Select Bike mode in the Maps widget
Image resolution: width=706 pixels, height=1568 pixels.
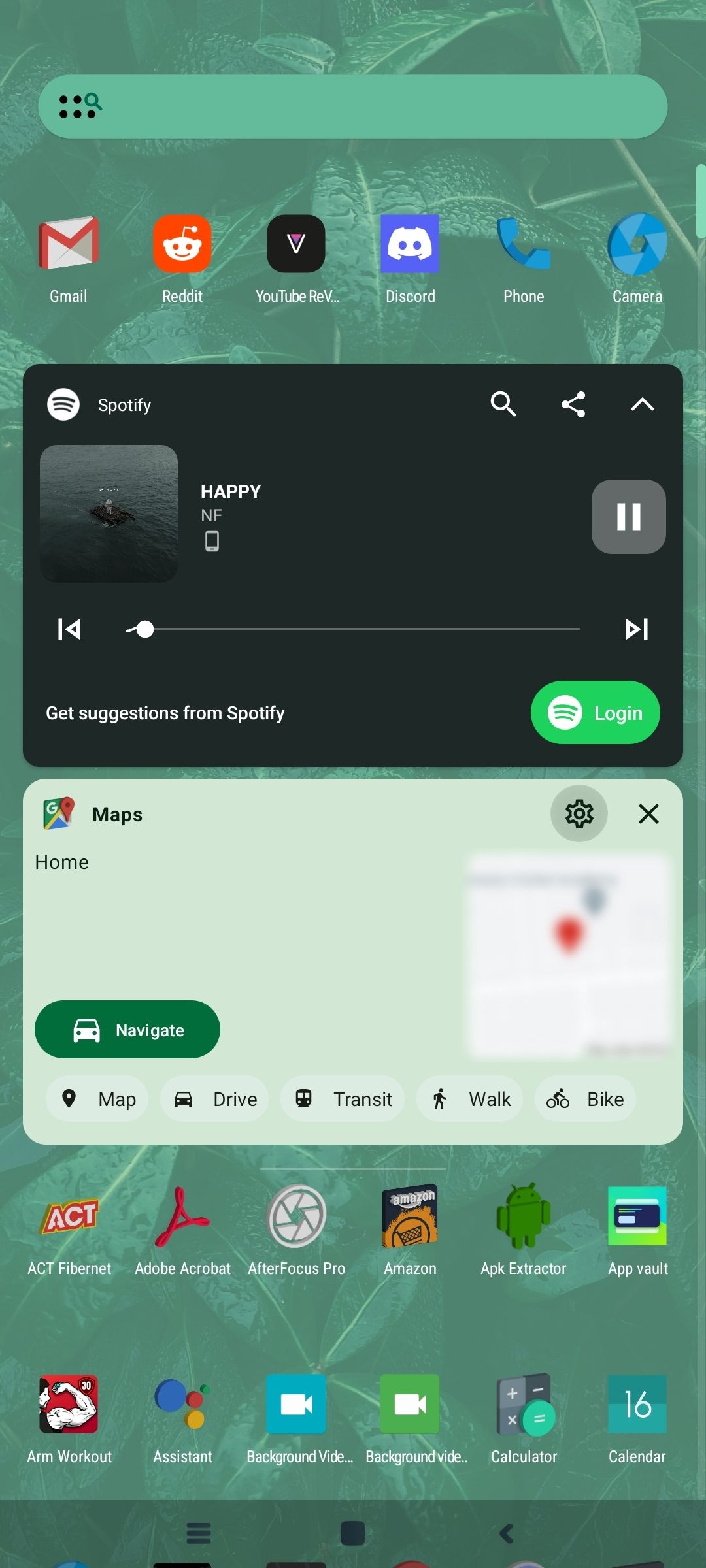pyautogui.click(x=585, y=1098)
